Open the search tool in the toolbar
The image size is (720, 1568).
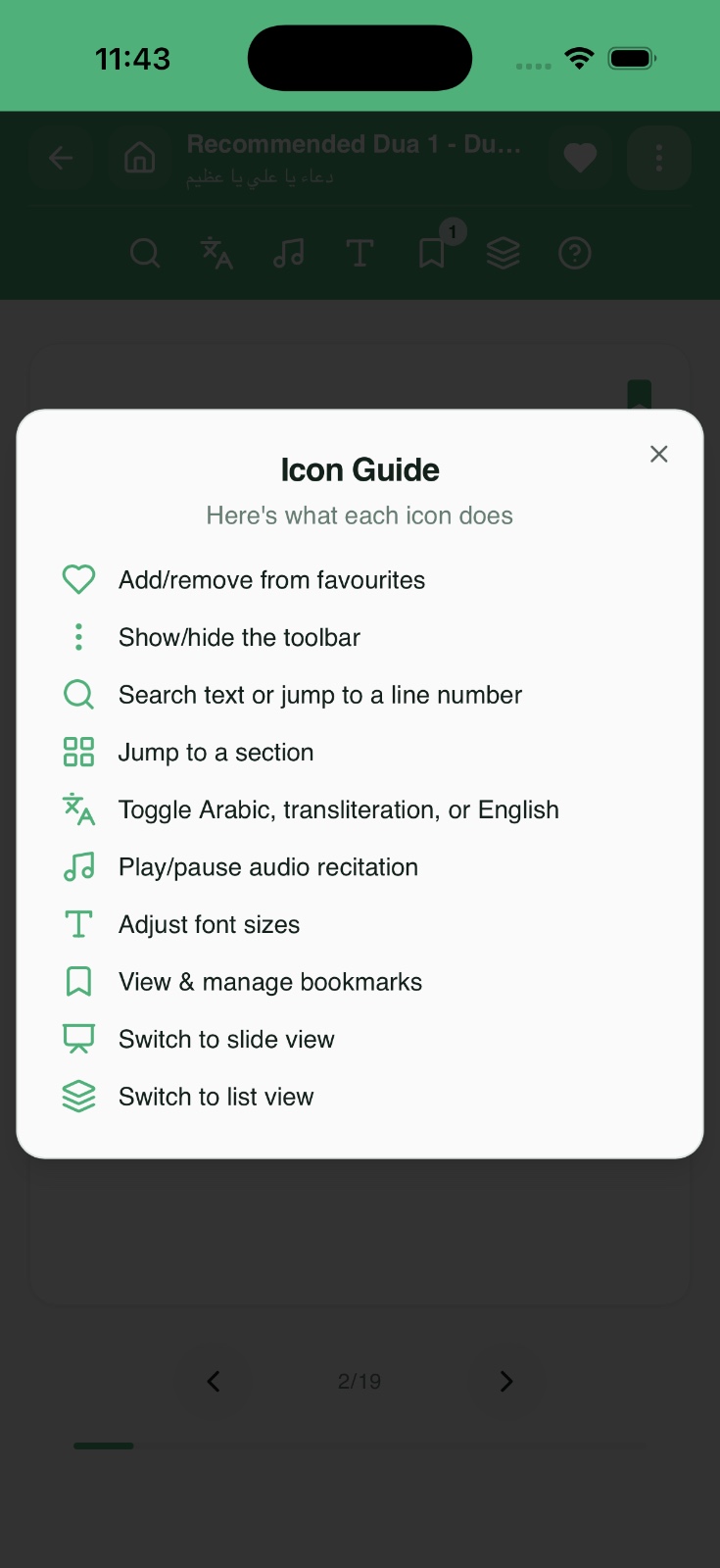145,253
